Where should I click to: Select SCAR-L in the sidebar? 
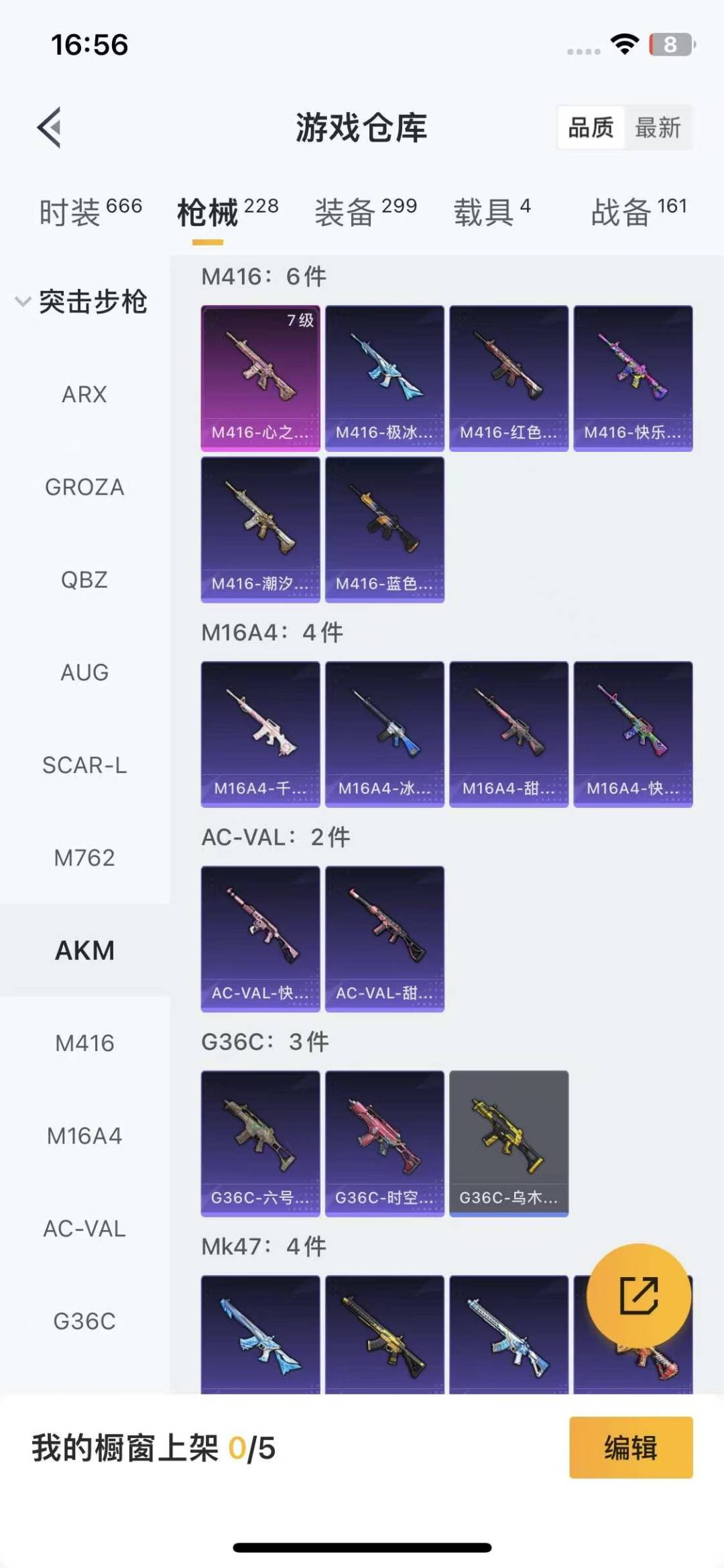[x=84, y=765]
